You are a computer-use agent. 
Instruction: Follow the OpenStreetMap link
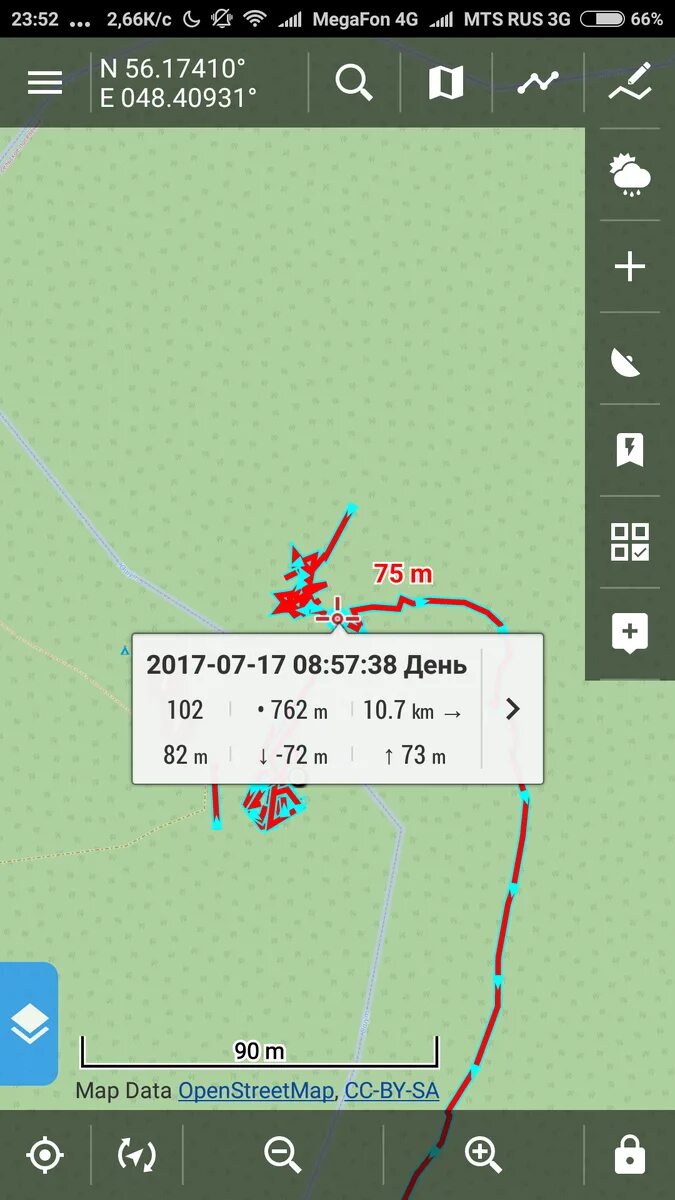(257, 1091)
